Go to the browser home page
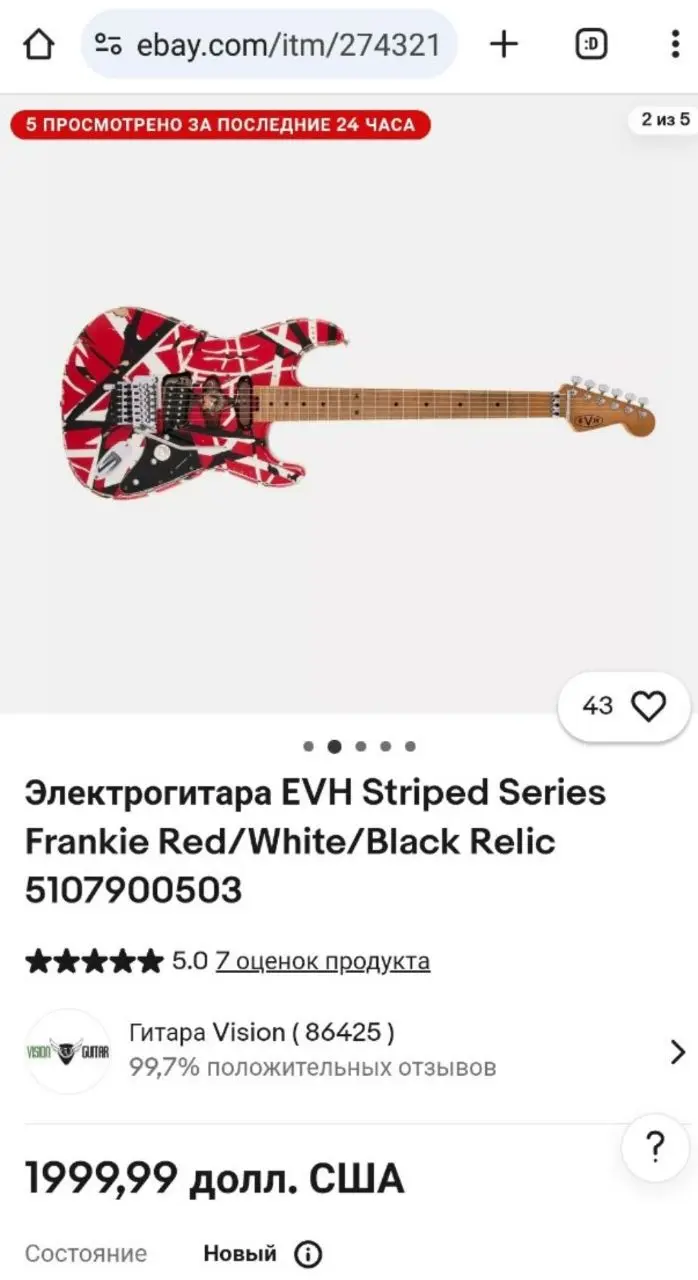 tap(39, 44)
